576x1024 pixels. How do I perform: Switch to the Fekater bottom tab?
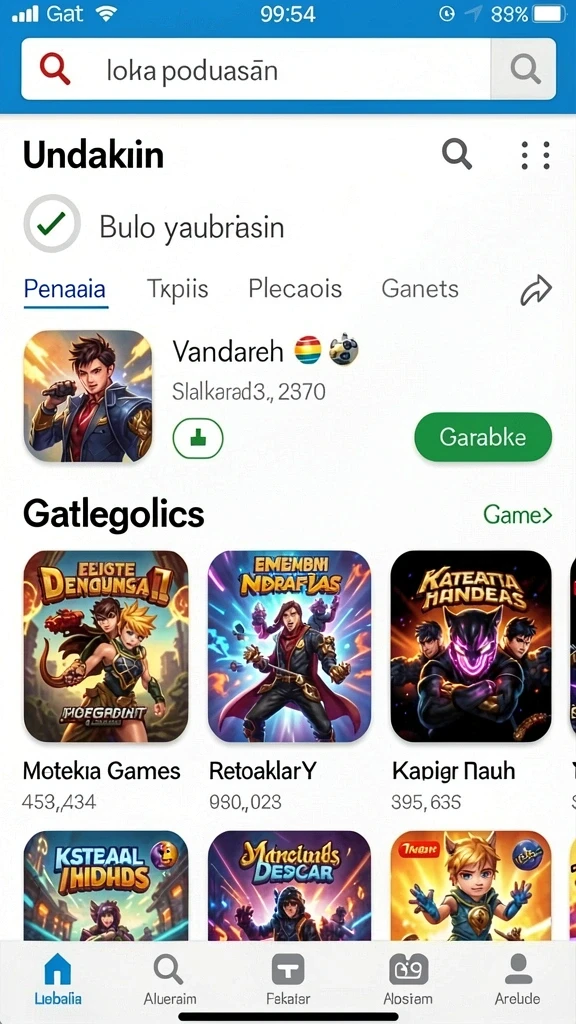[288, 980]
